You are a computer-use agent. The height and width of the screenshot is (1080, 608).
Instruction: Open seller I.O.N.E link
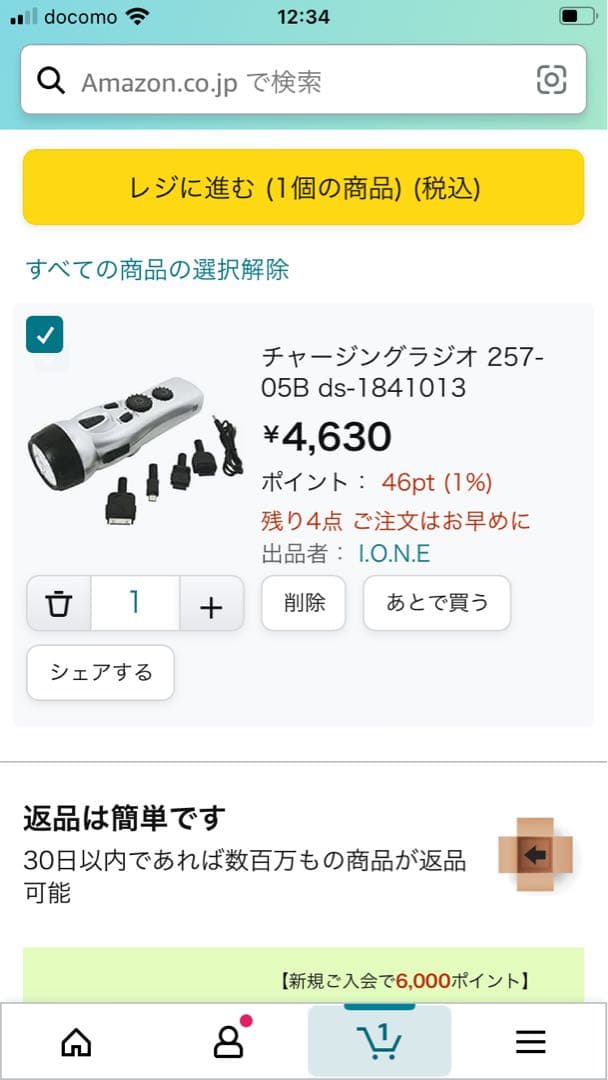click(x=395, y=553)
